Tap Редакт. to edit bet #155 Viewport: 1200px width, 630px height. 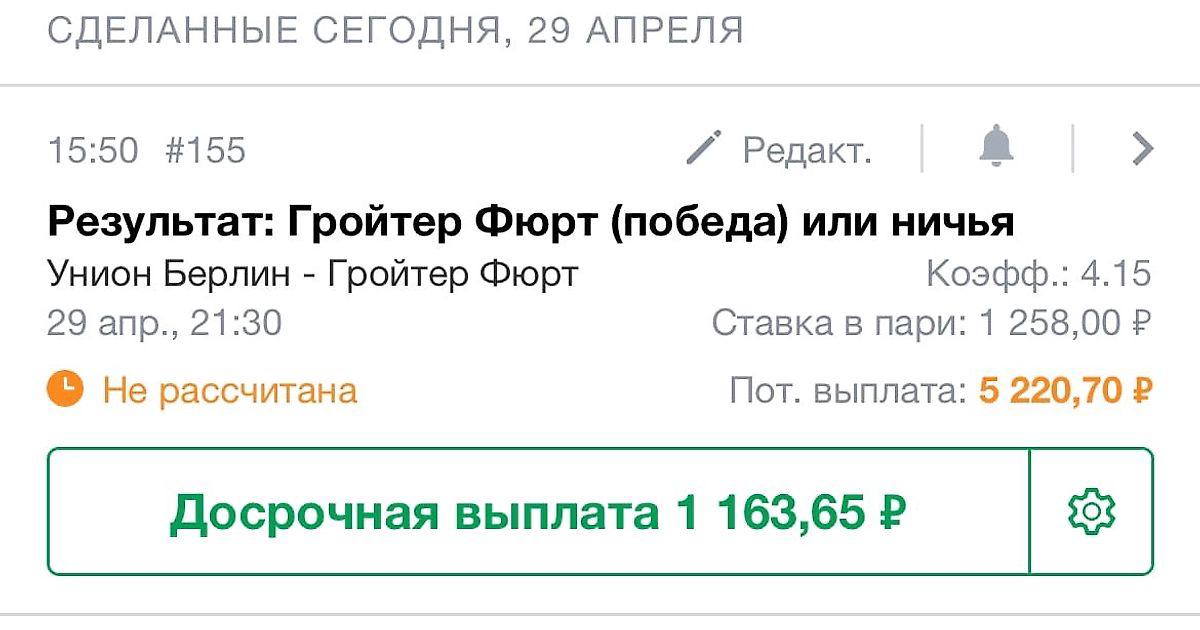[x=780, y=150]
